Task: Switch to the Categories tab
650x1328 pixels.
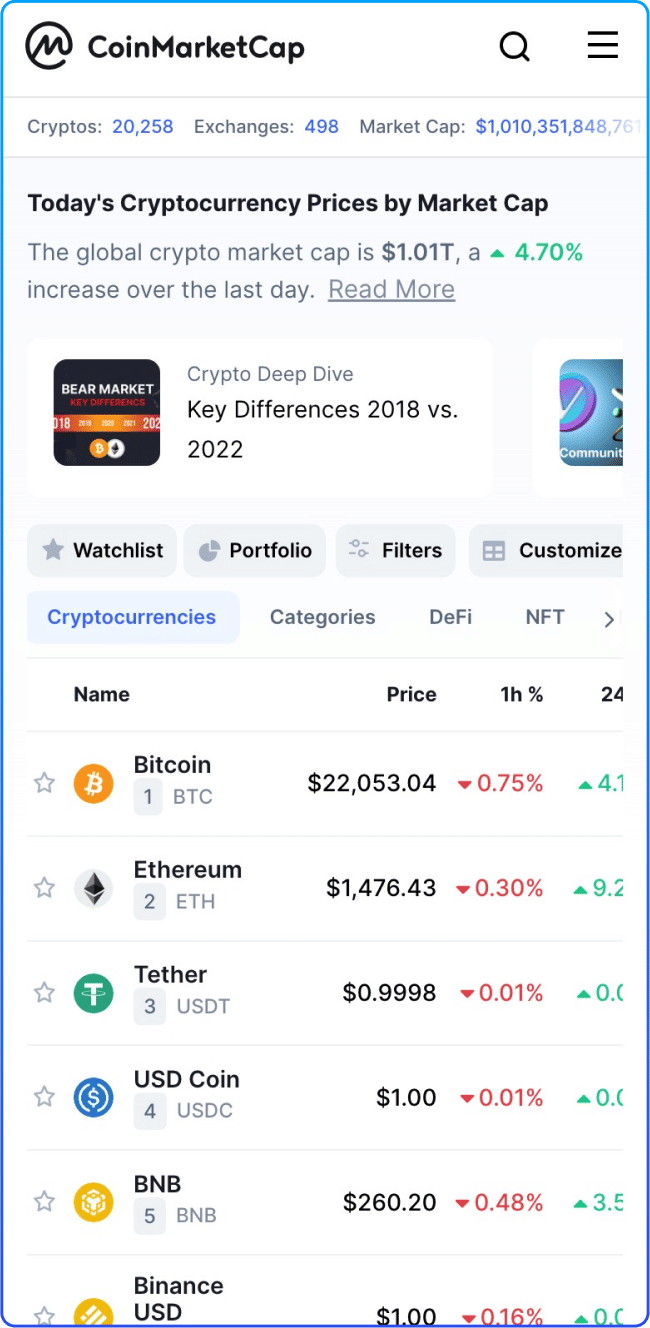Action: click(x=322, y=617)
